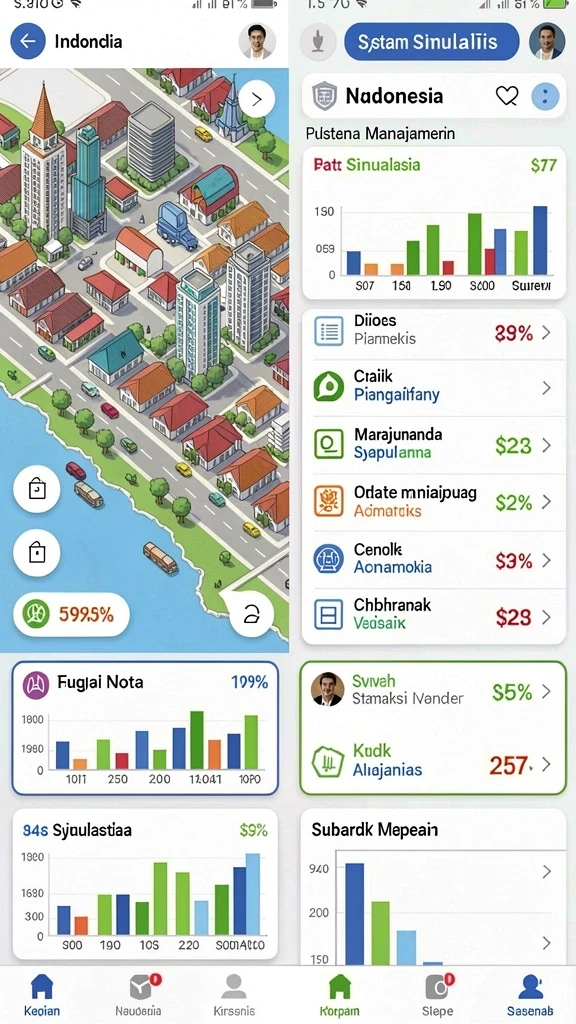The image size is (576, 1024).
Task: View the Sviveh Stamaksi Nvander row
Action: [x=433, y=691]
